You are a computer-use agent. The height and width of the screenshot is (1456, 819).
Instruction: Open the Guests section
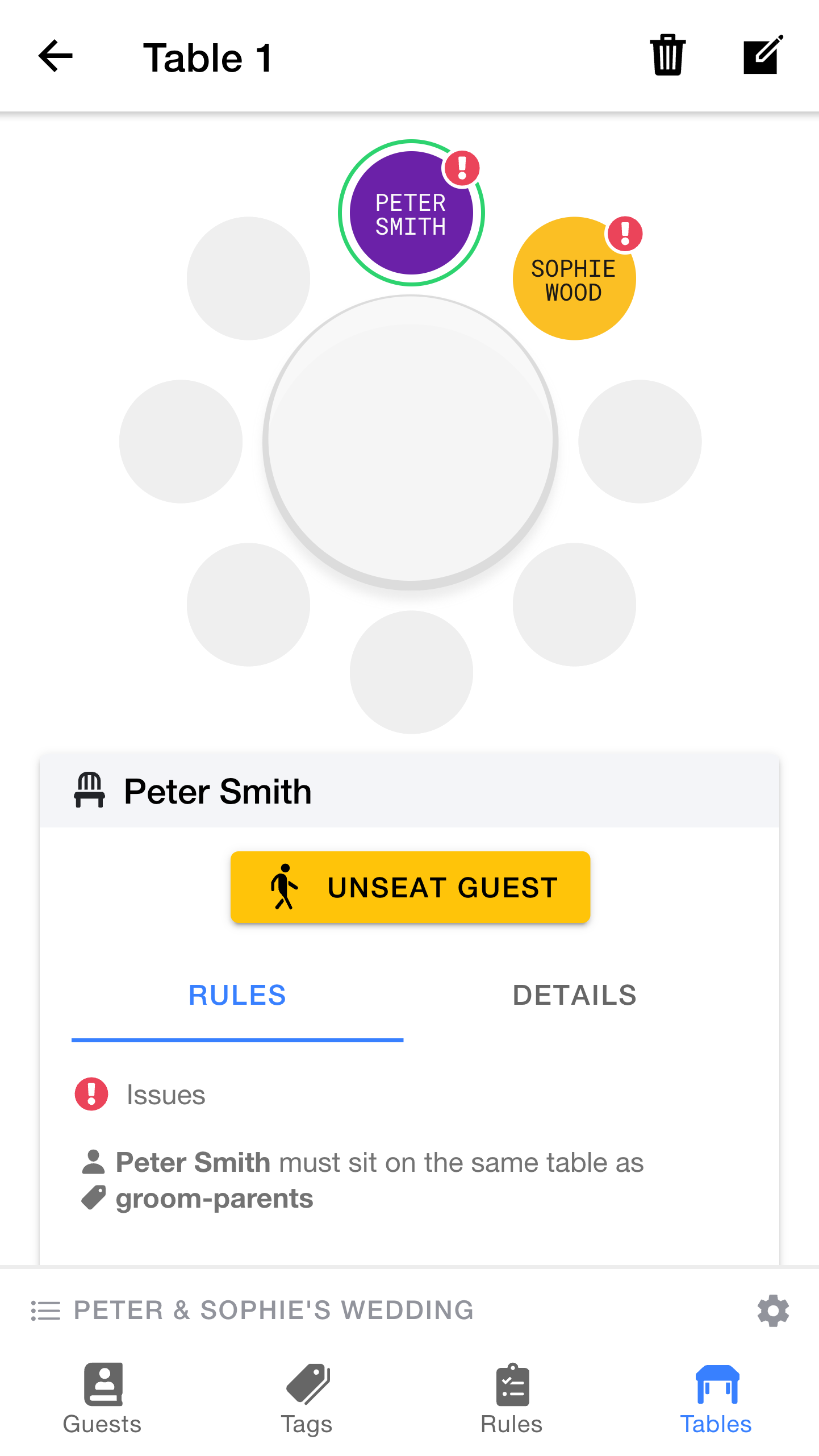click(x=102, y=1399)
